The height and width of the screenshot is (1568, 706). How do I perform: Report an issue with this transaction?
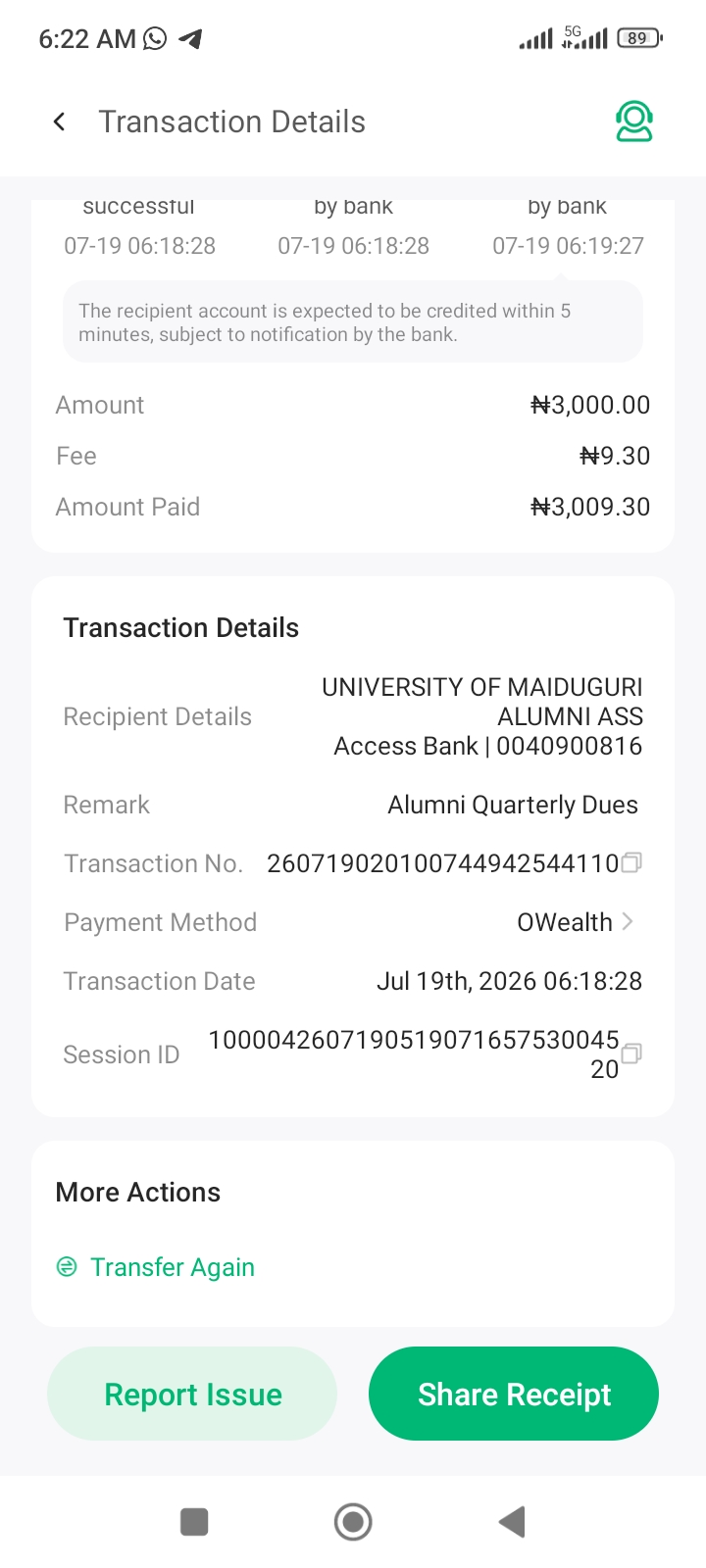tap(192, 1394)
